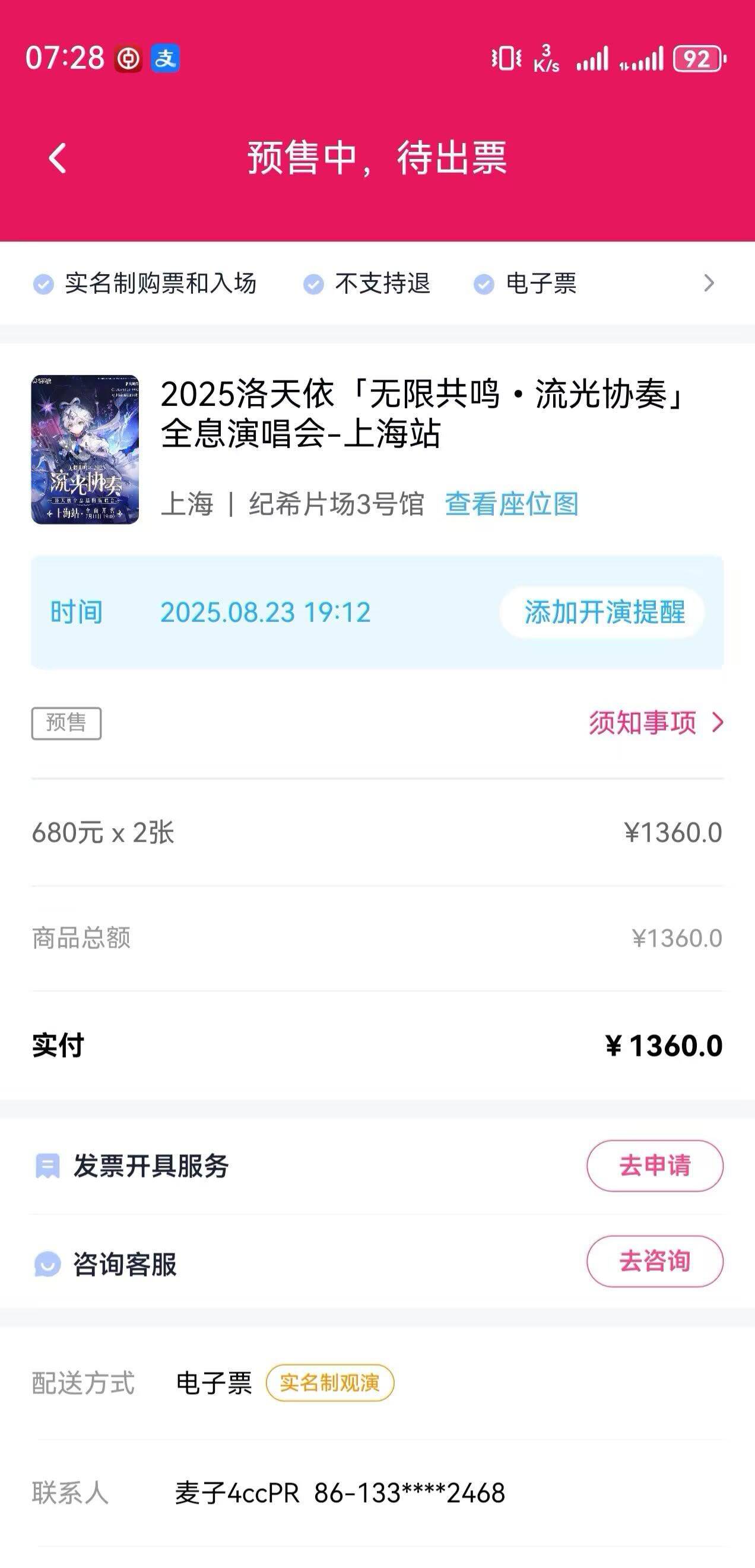Open the concert poster thumbnail
Screen dimensions: 755x1568
85,449
